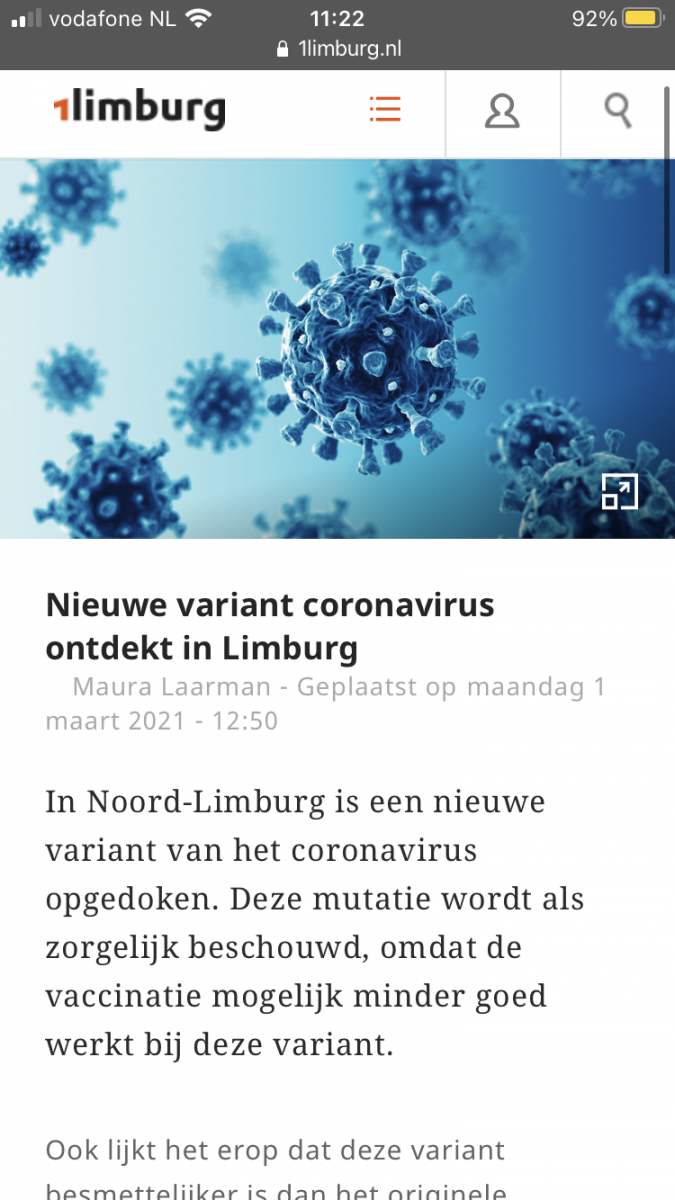The height and width of the screenshot is (1200, 675).
Task: Open the user account icon
Action: point(502,111)
